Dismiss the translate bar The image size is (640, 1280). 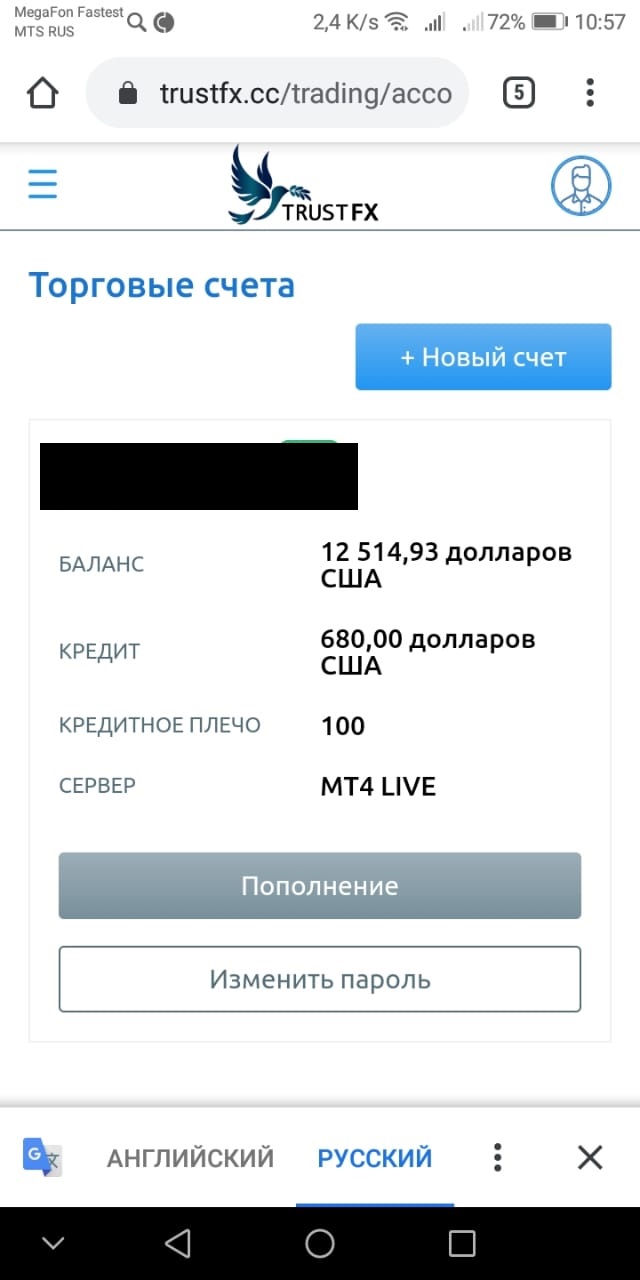[x=590, y=1158]
